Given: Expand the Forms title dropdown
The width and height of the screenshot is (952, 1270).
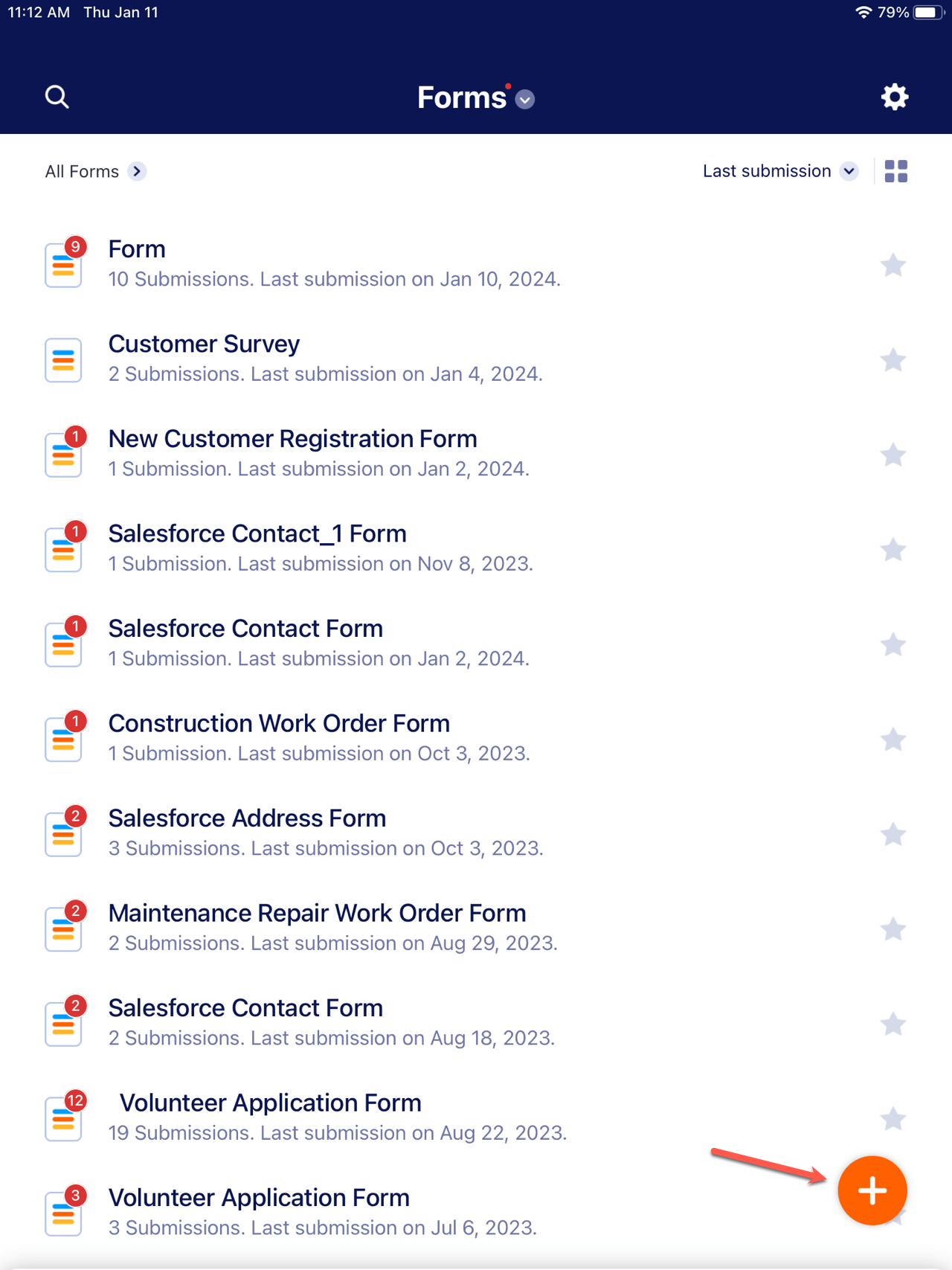Looking at the screenshot, I should (525, 99).
